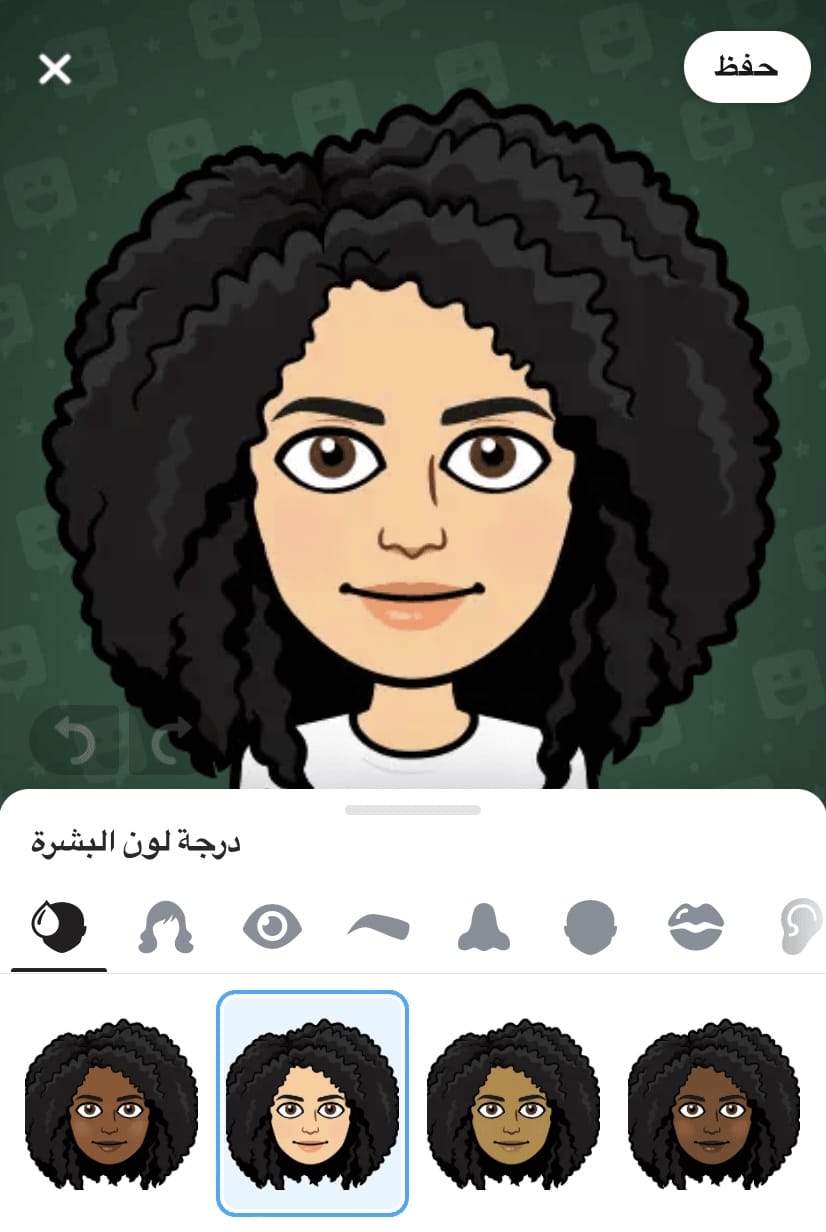
Task: Close the avatar editor with the X
Action: click(x=54, y=69)
